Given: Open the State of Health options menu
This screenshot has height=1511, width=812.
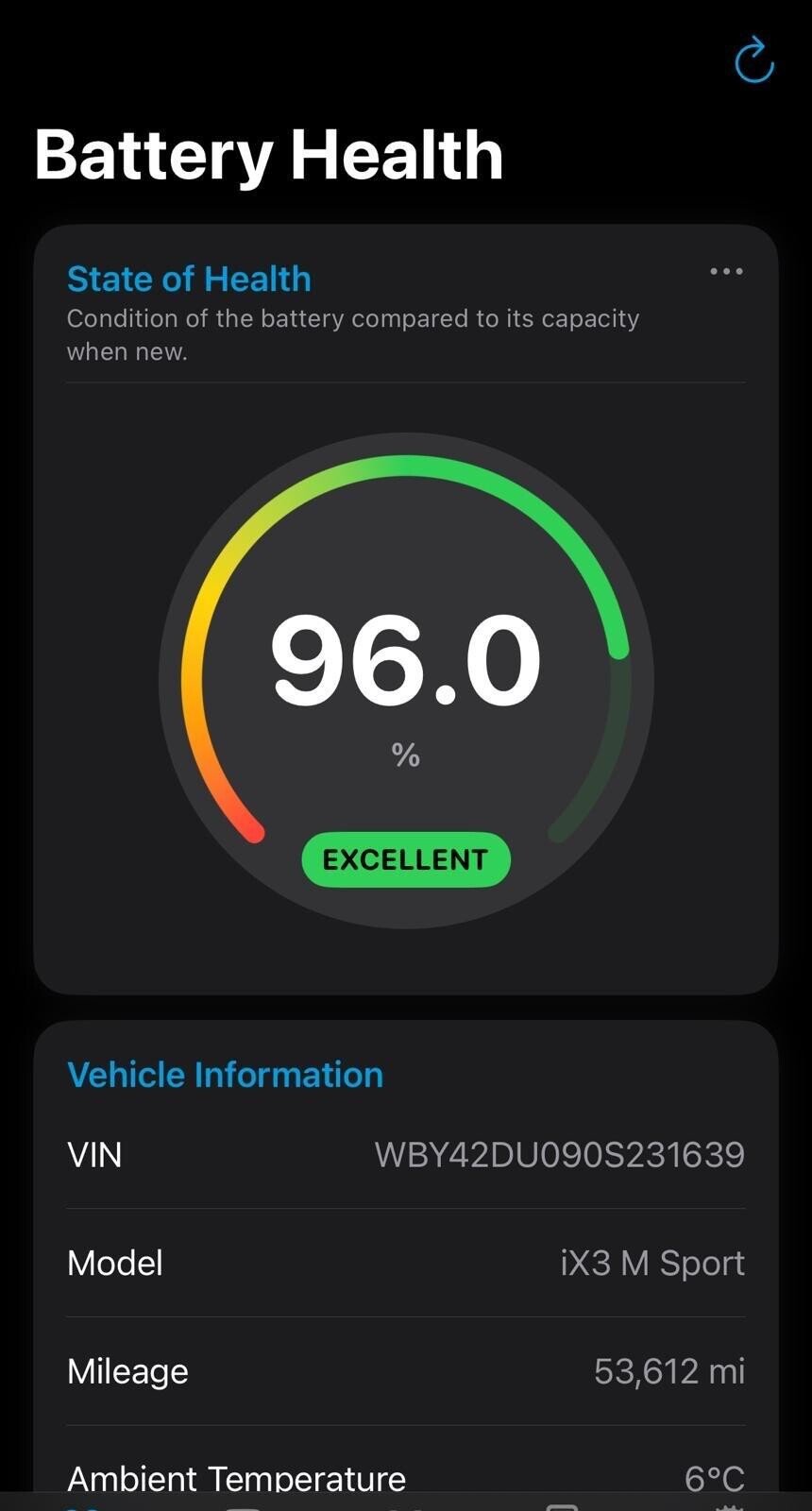Looking at the screenshot, I should pyautogui.click(x=726, y=272).
